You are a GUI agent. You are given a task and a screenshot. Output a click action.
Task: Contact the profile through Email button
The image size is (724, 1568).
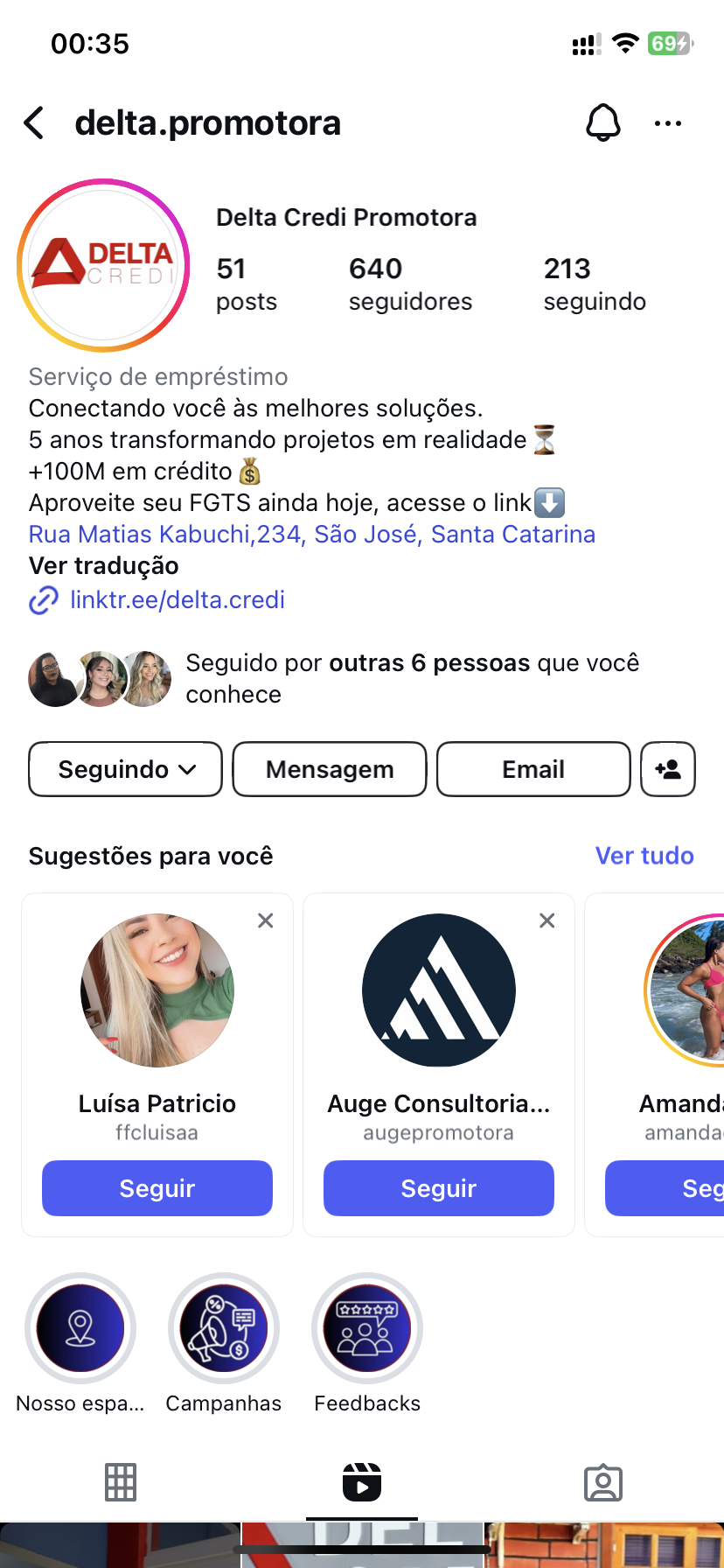click(x=533, y=769)
